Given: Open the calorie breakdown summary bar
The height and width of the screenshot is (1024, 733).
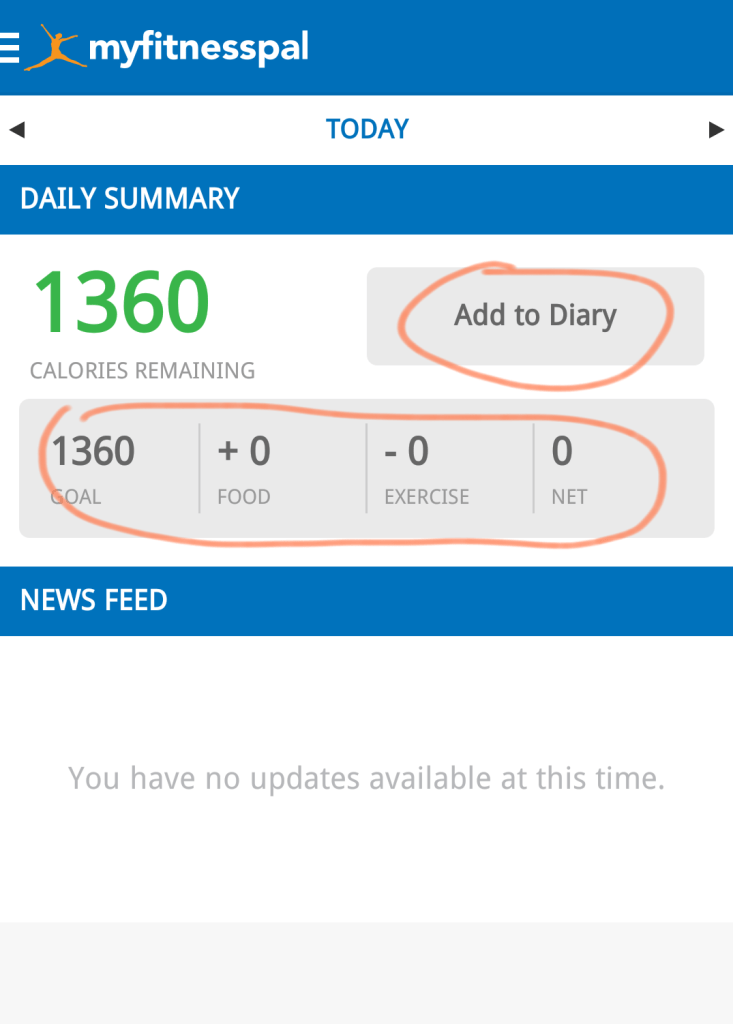Looking at the screenshot, I should (366, 468).
